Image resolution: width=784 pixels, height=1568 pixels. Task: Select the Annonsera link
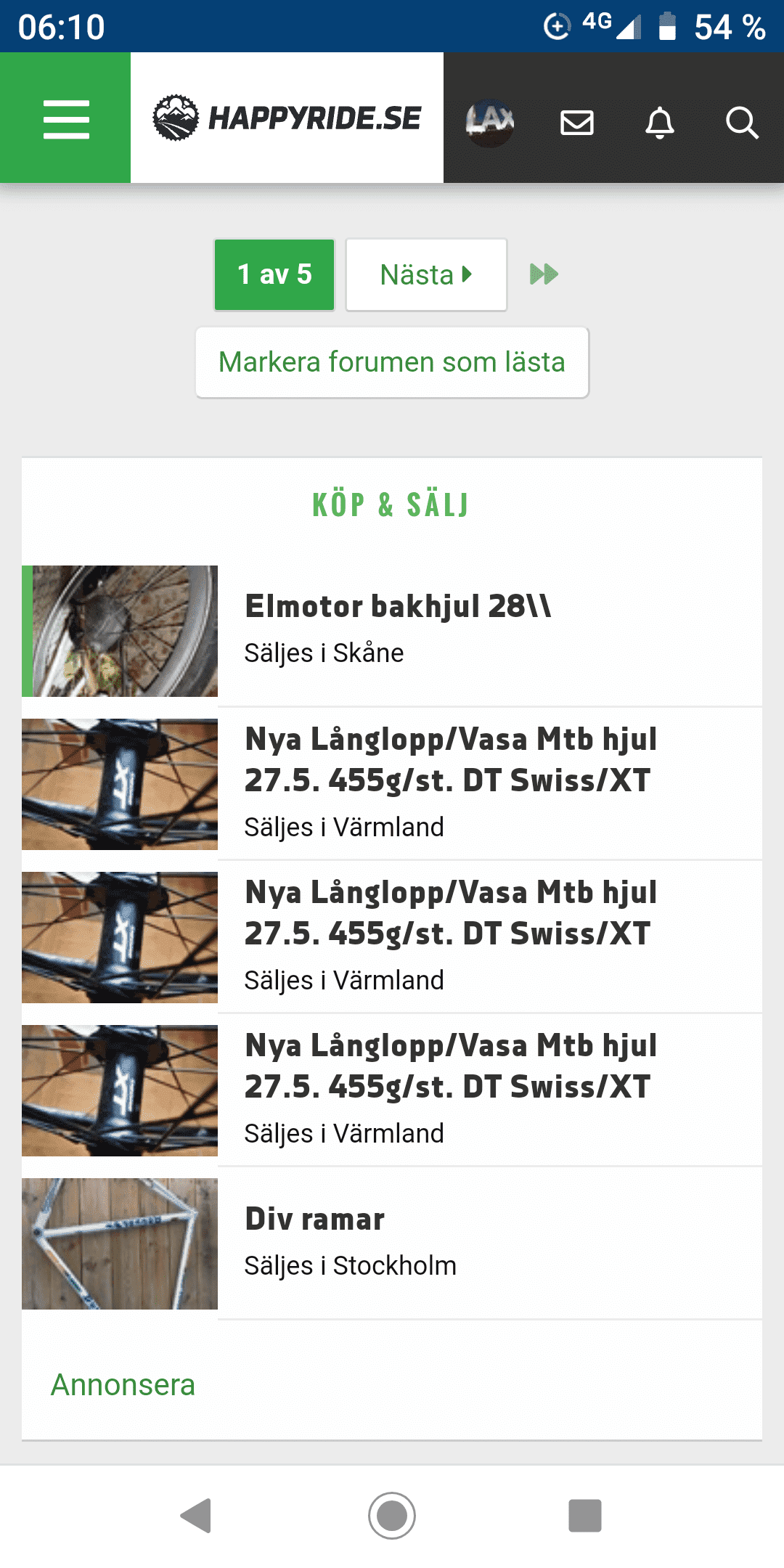point(123,1385)
